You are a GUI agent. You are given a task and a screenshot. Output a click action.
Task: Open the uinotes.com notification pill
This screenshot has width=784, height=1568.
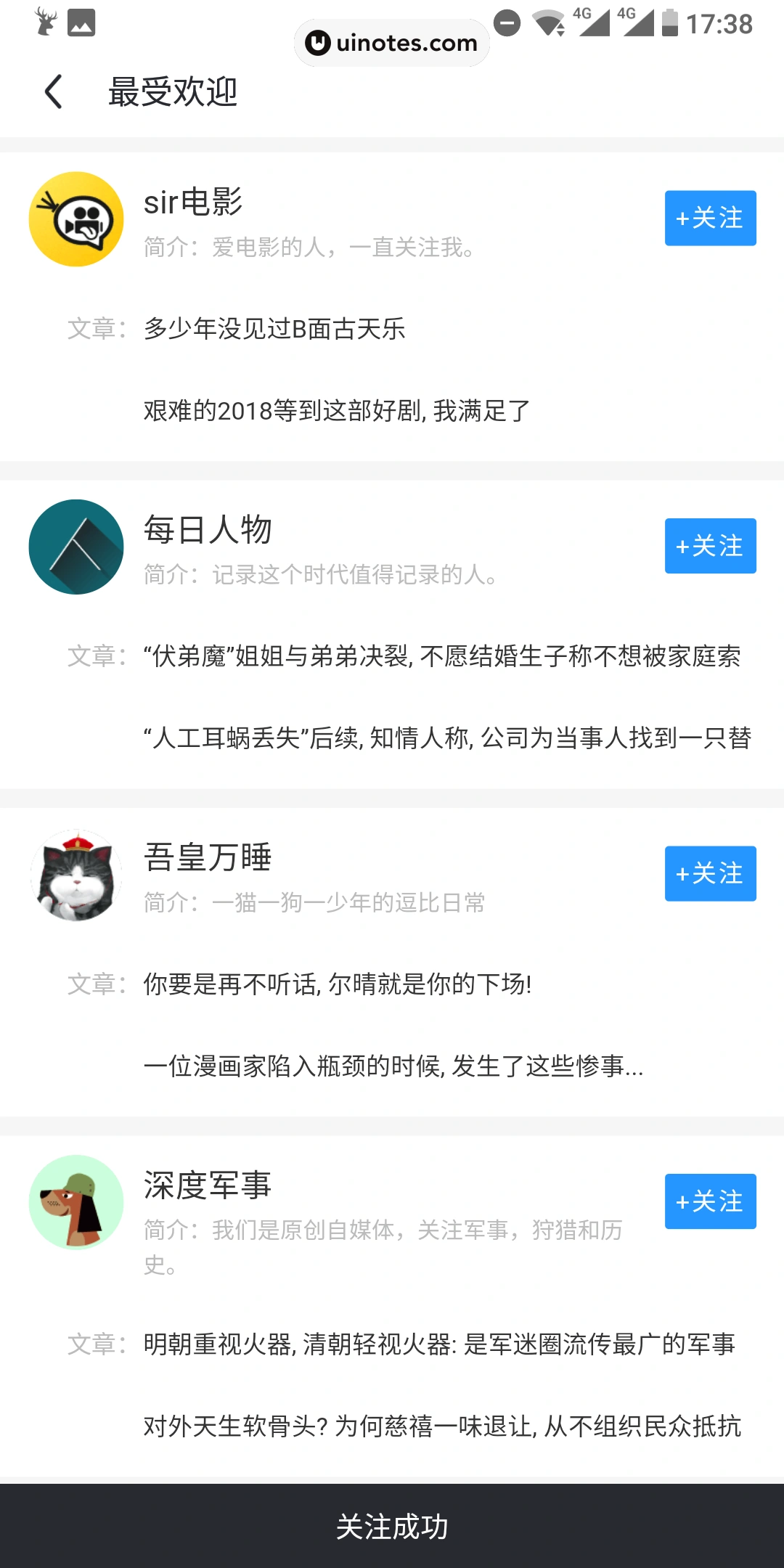[391, 42]
